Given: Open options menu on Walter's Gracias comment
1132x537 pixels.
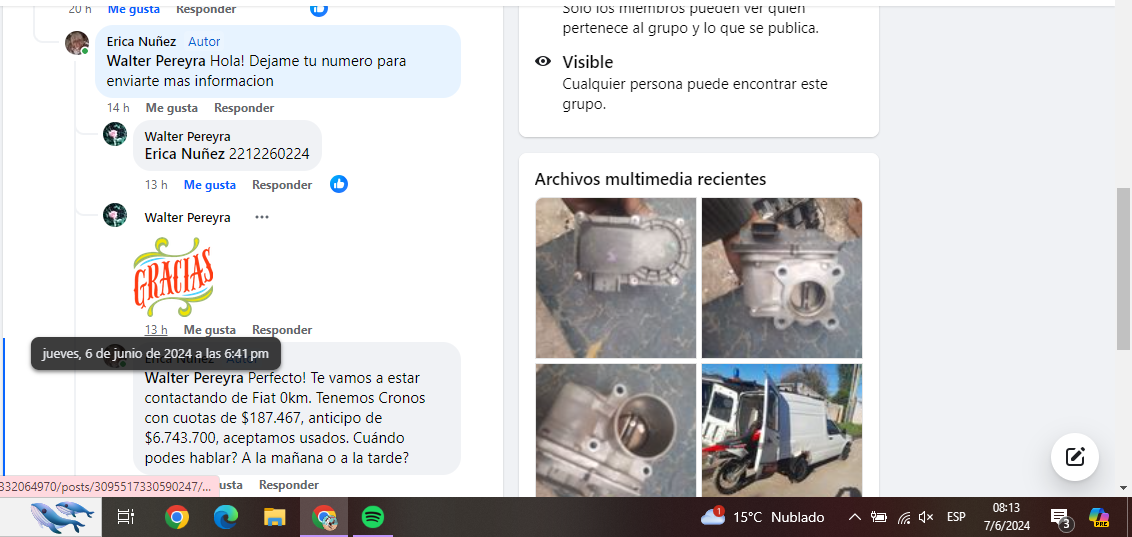Looking at the screenshot, I should [x=261, y=217].
